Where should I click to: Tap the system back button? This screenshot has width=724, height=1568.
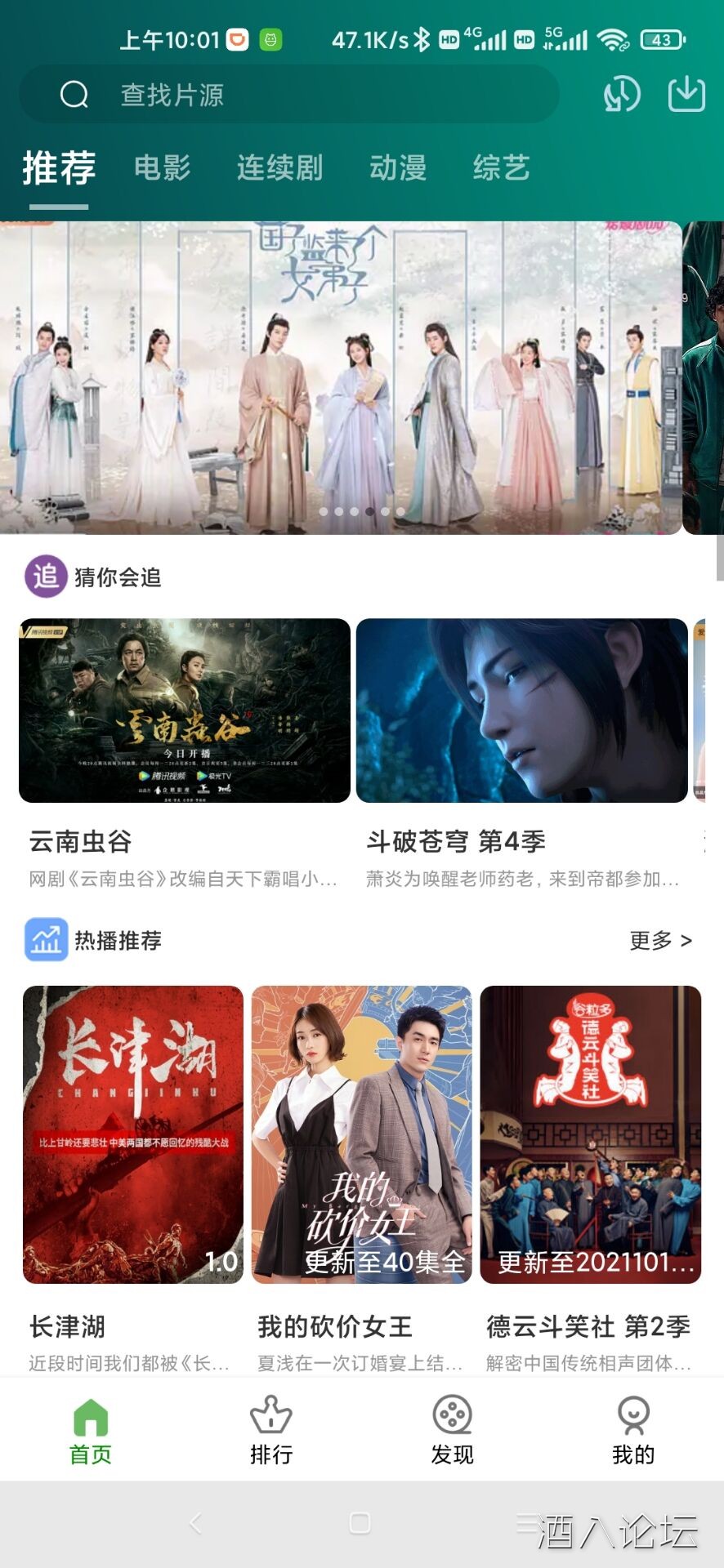click(x=195, y=1522)
